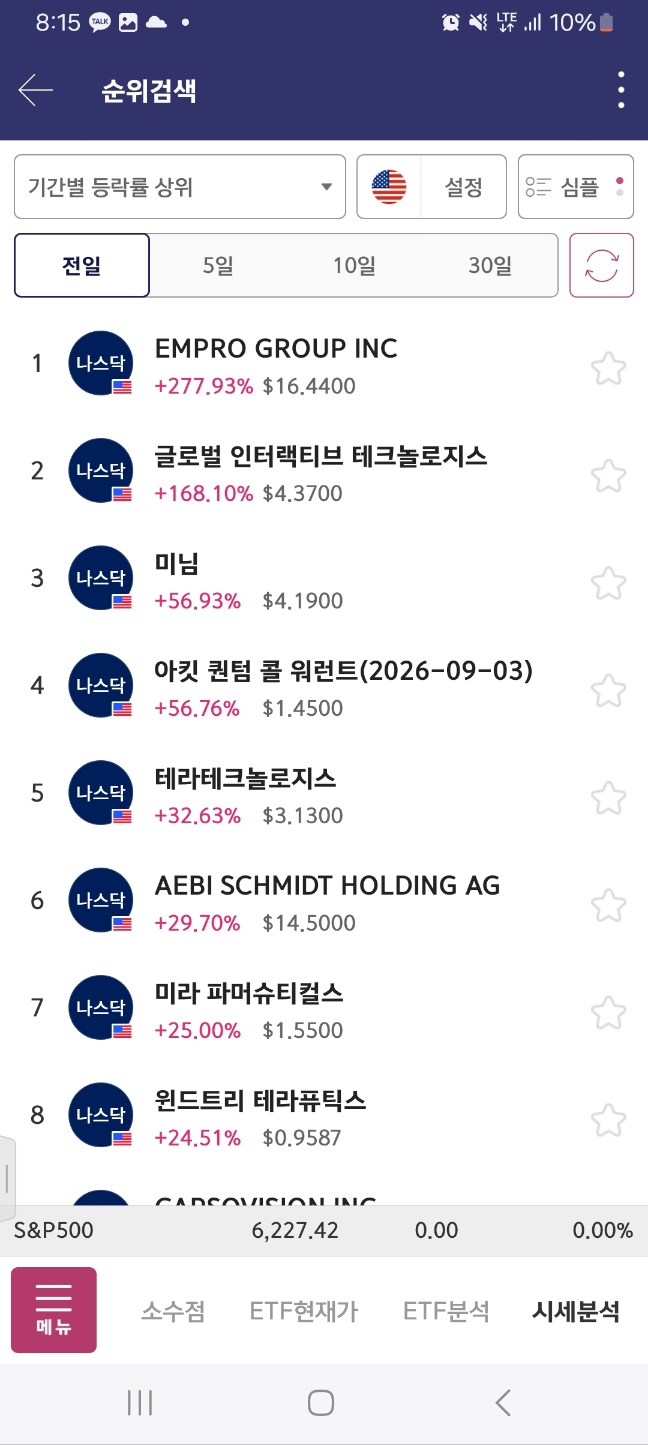Add AEBI SCHMIDT HOLDING AG to favorites

point(608,905)
